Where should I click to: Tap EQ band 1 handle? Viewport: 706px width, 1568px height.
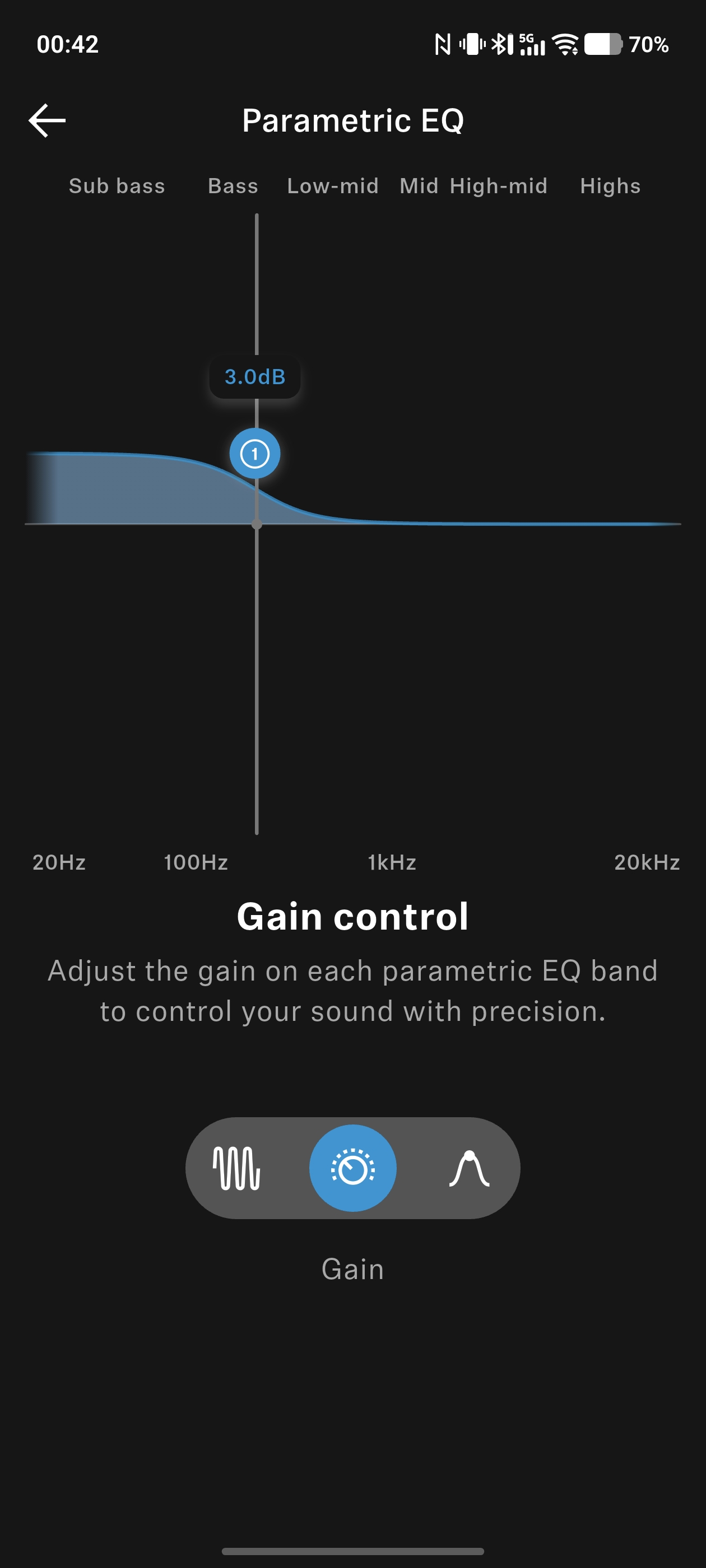[x=254, y=454]
